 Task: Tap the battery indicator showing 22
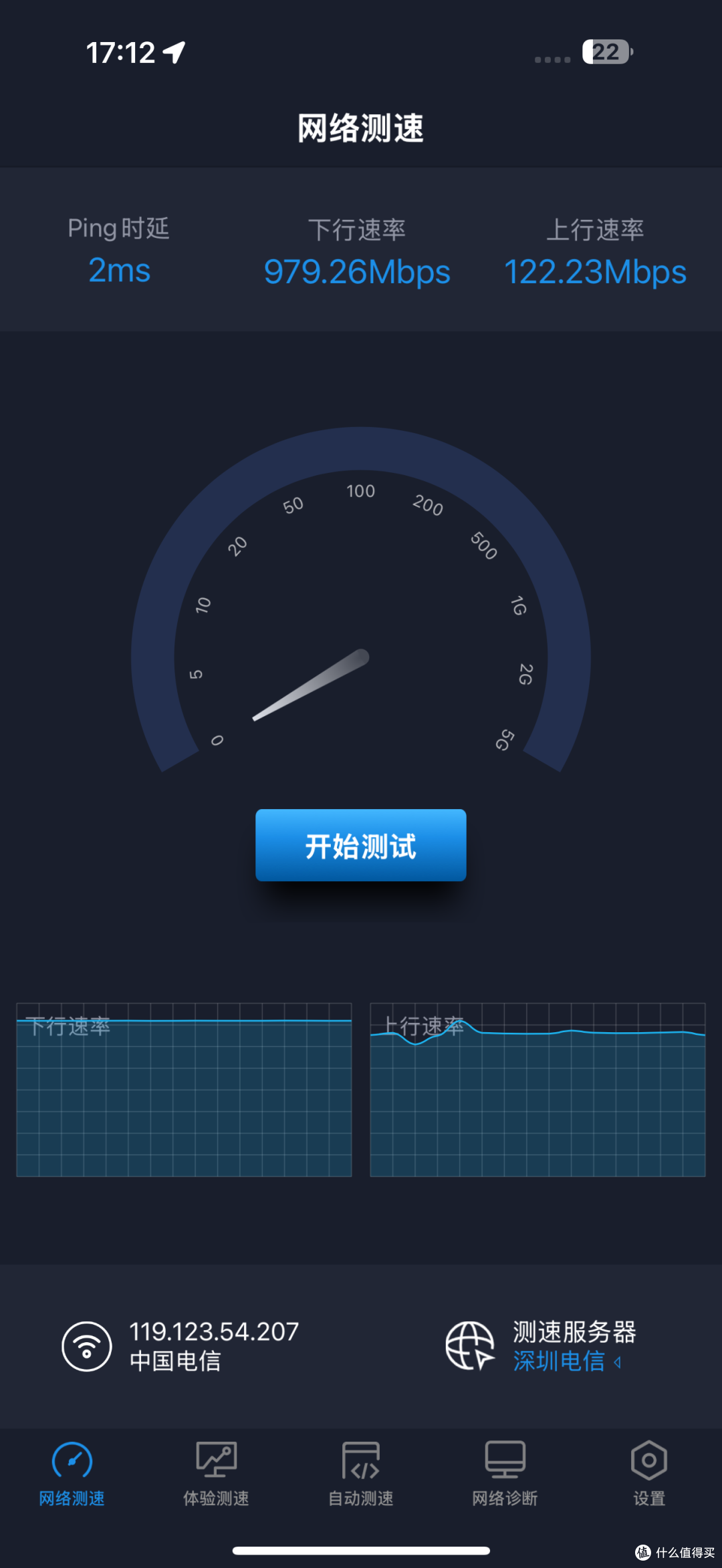(x=605, y=52)
